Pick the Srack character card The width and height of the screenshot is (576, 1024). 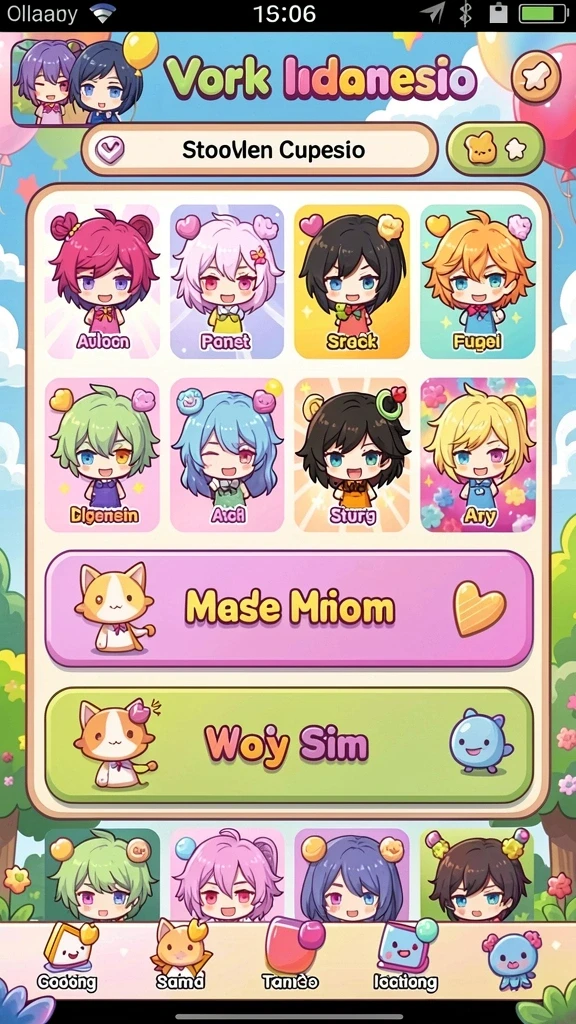(352, 281)
